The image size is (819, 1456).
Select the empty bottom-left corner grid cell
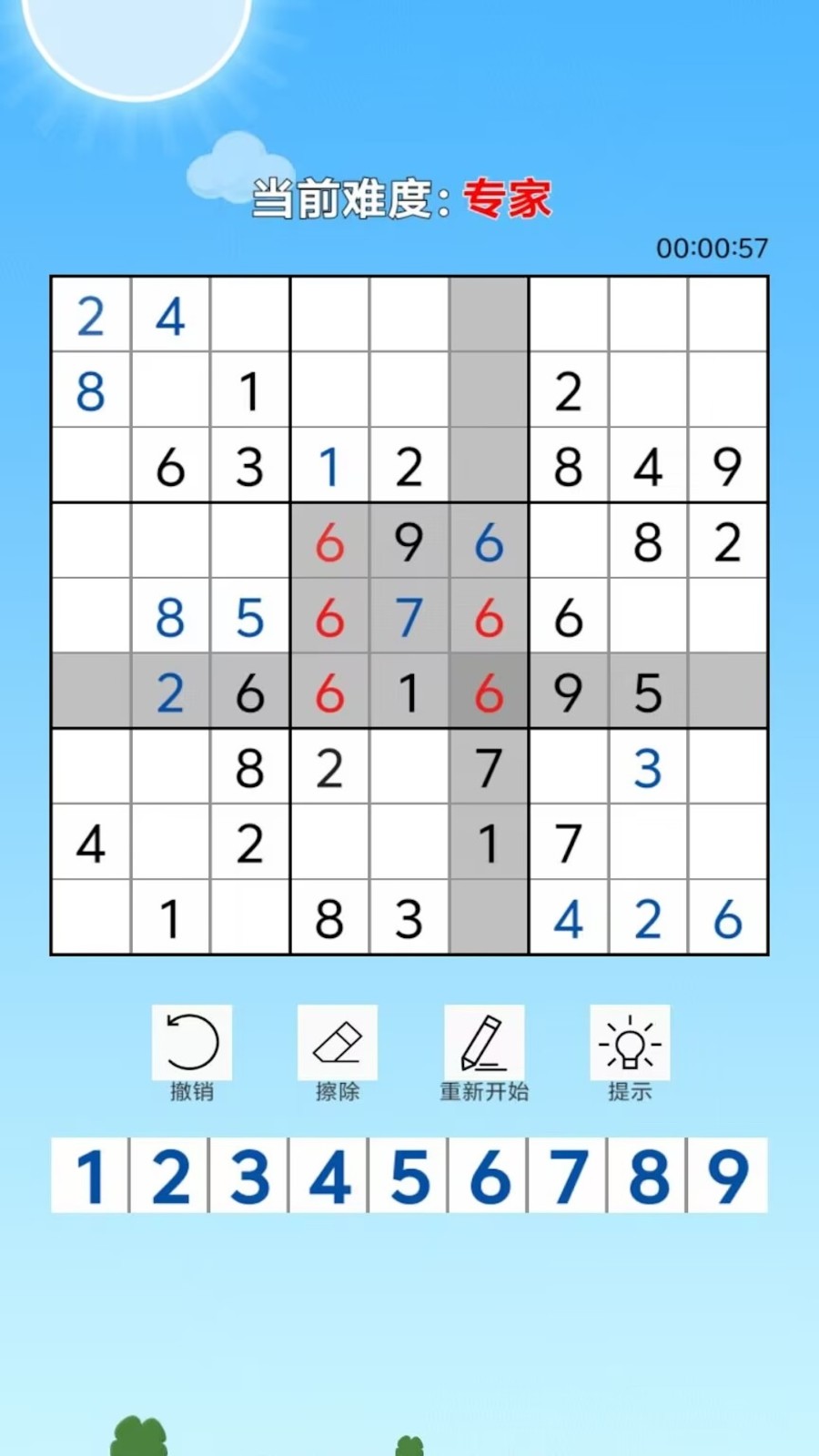90,917
